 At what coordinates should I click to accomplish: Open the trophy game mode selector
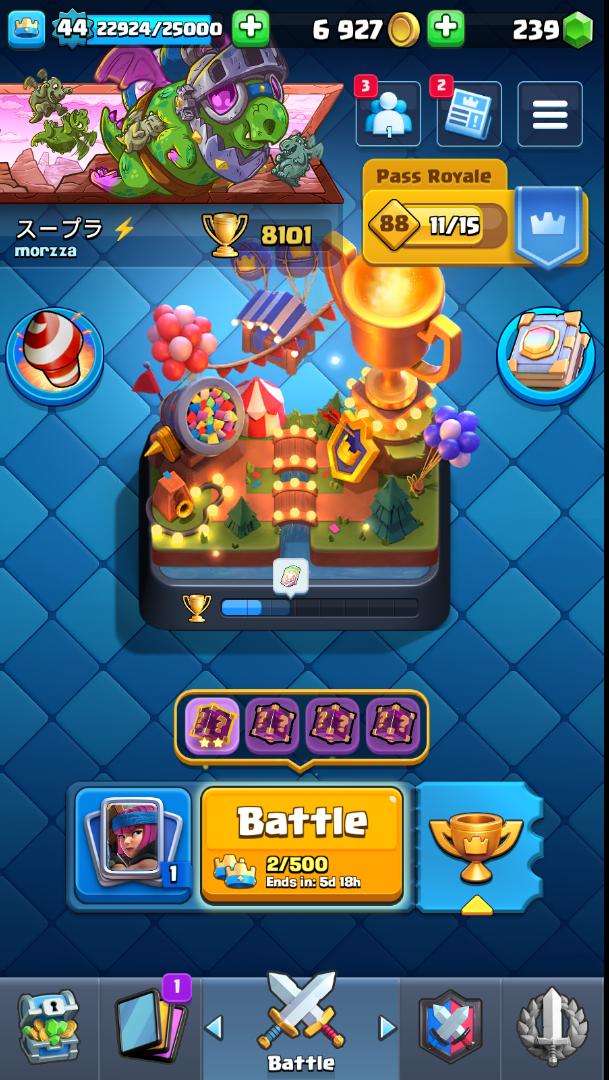click(x=476, y=843)
